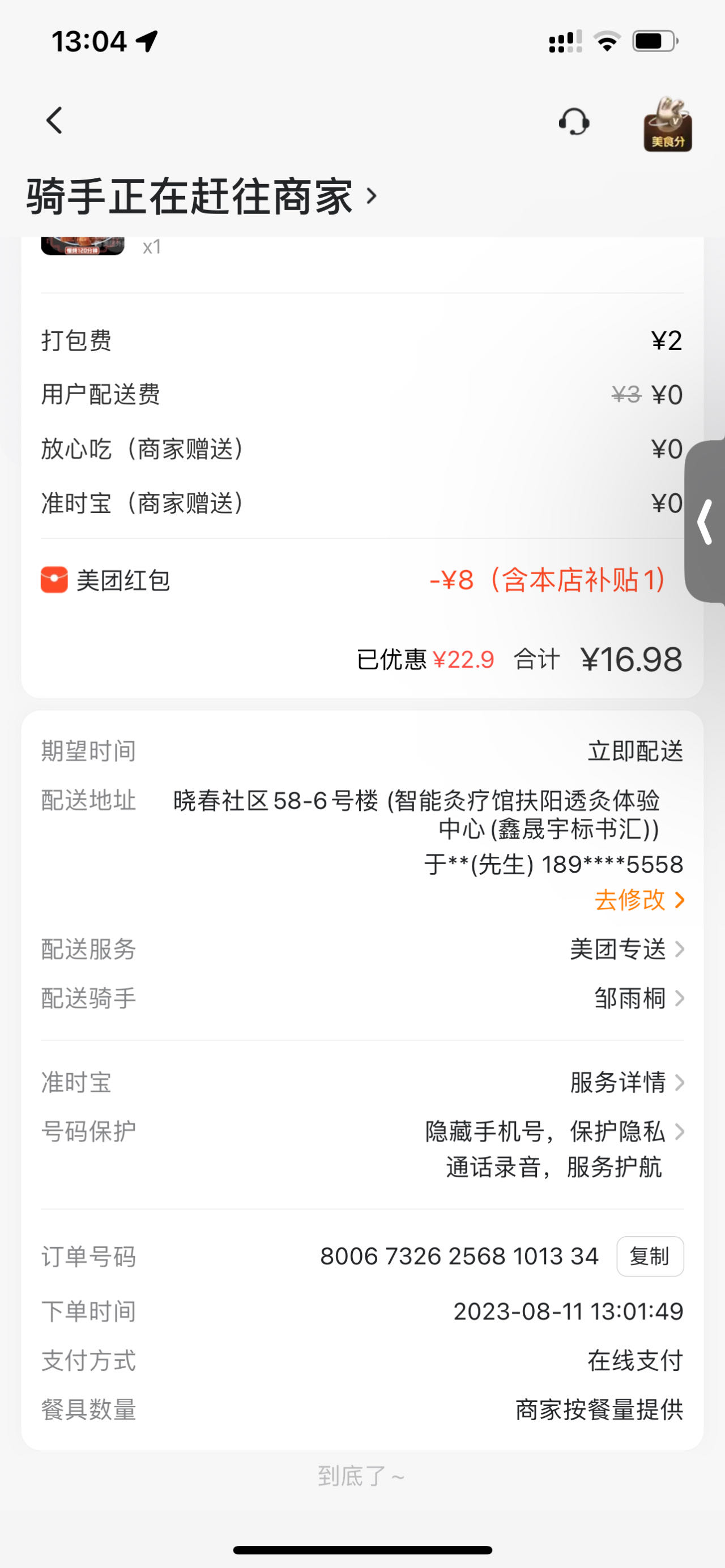Go back using the top-left arrow
The height and width of the screenshot is (1568, 725).
click(x=55, y=121)
